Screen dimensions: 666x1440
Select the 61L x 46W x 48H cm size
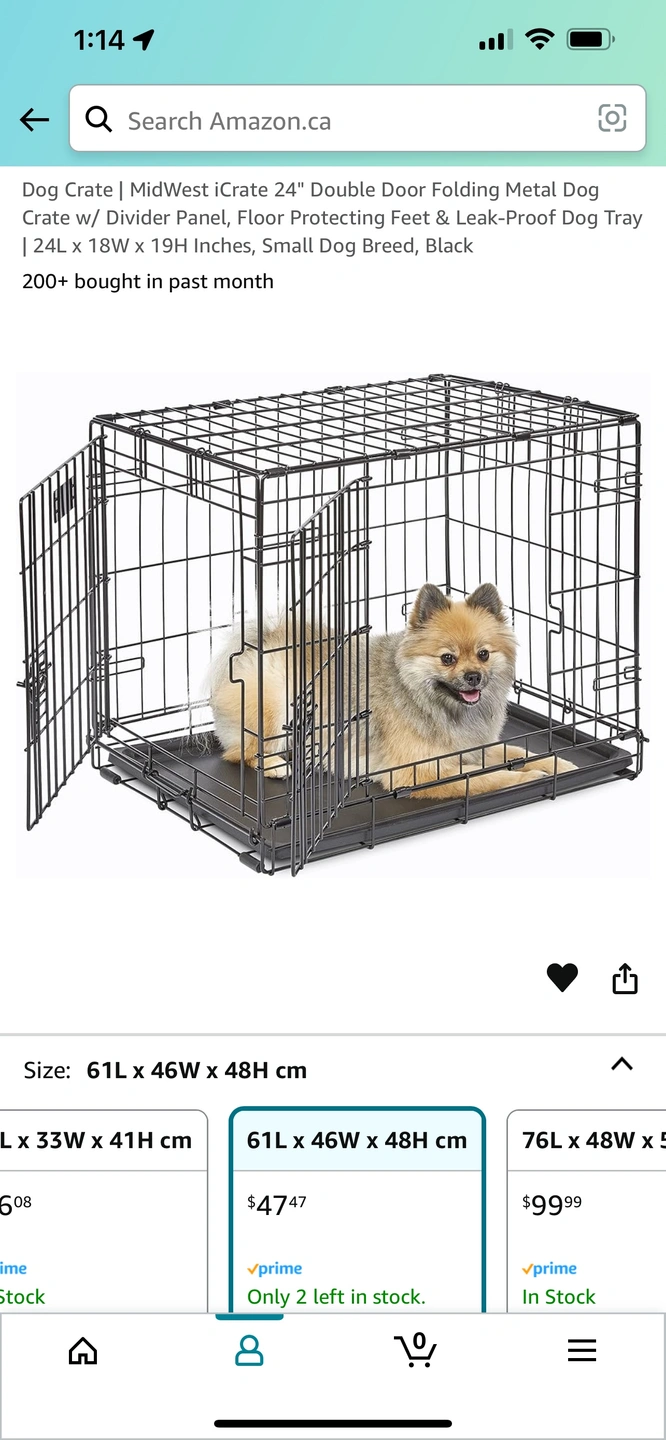pos(357,1210)
